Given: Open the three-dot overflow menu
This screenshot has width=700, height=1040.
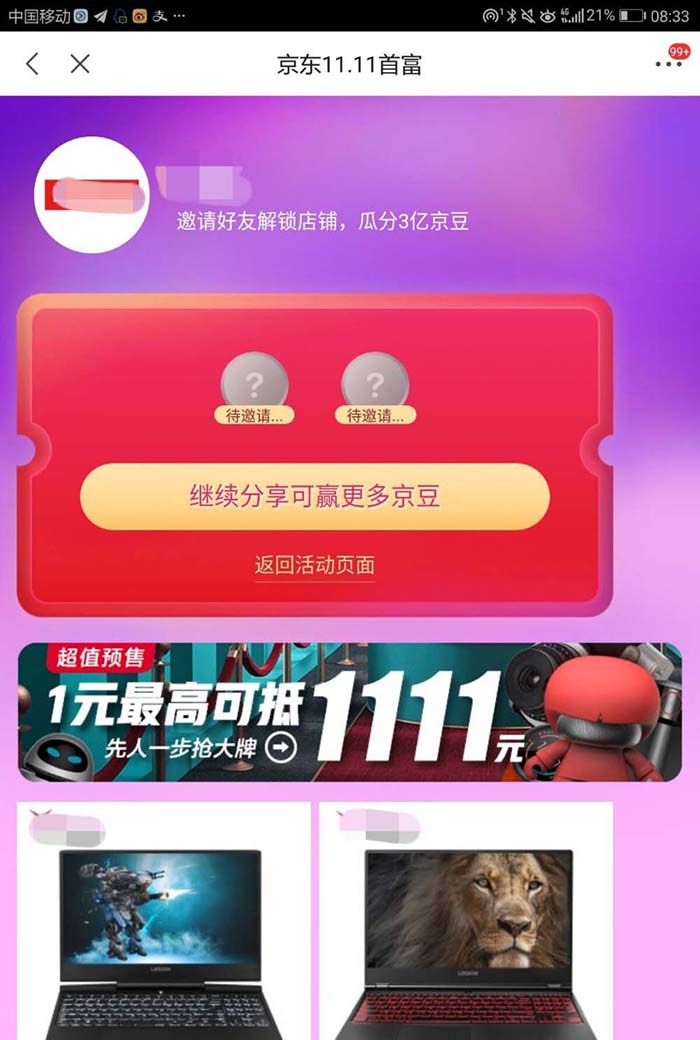Looking at the screenshot, I should tap(668, 64).
